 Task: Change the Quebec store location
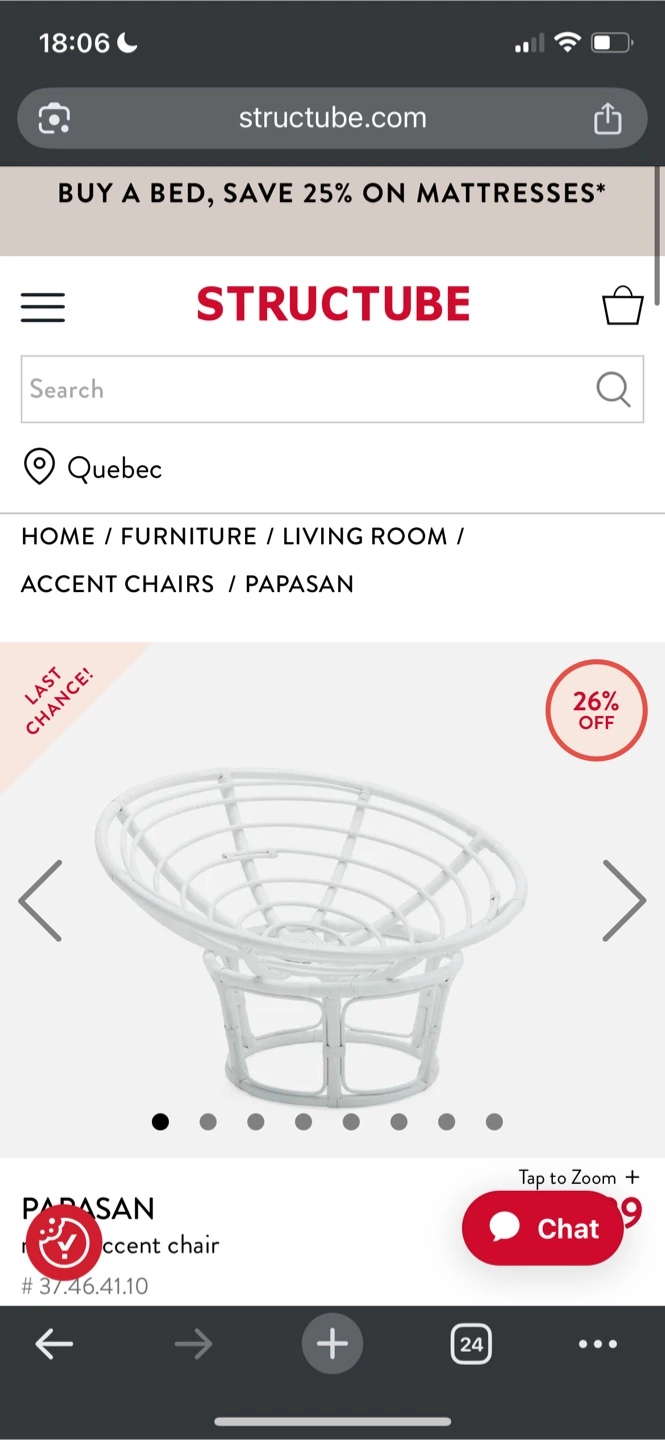coord(93,468)
